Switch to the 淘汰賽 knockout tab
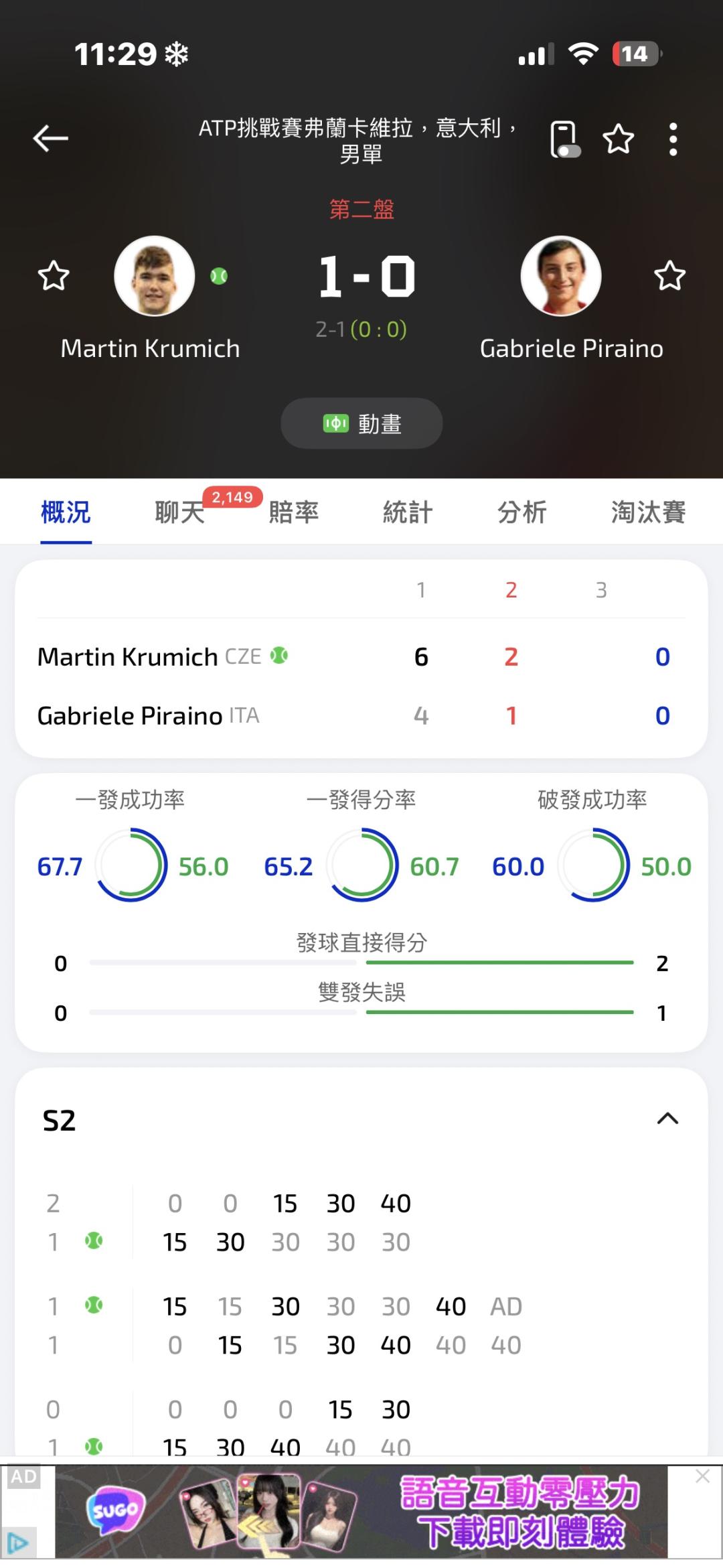 648,512
